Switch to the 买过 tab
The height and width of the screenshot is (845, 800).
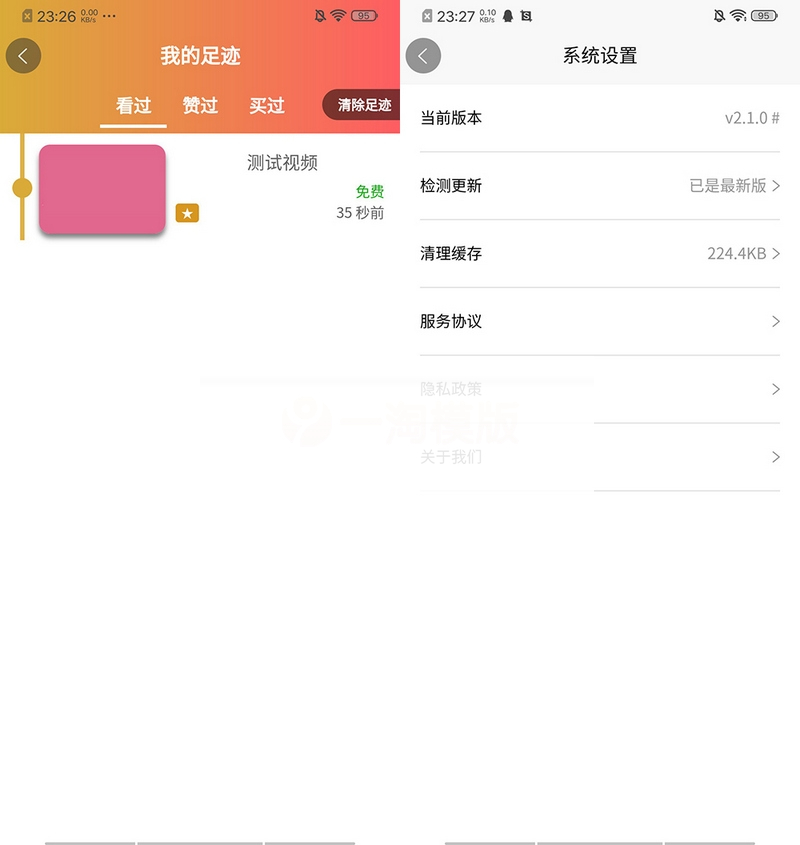pos(267,106)
